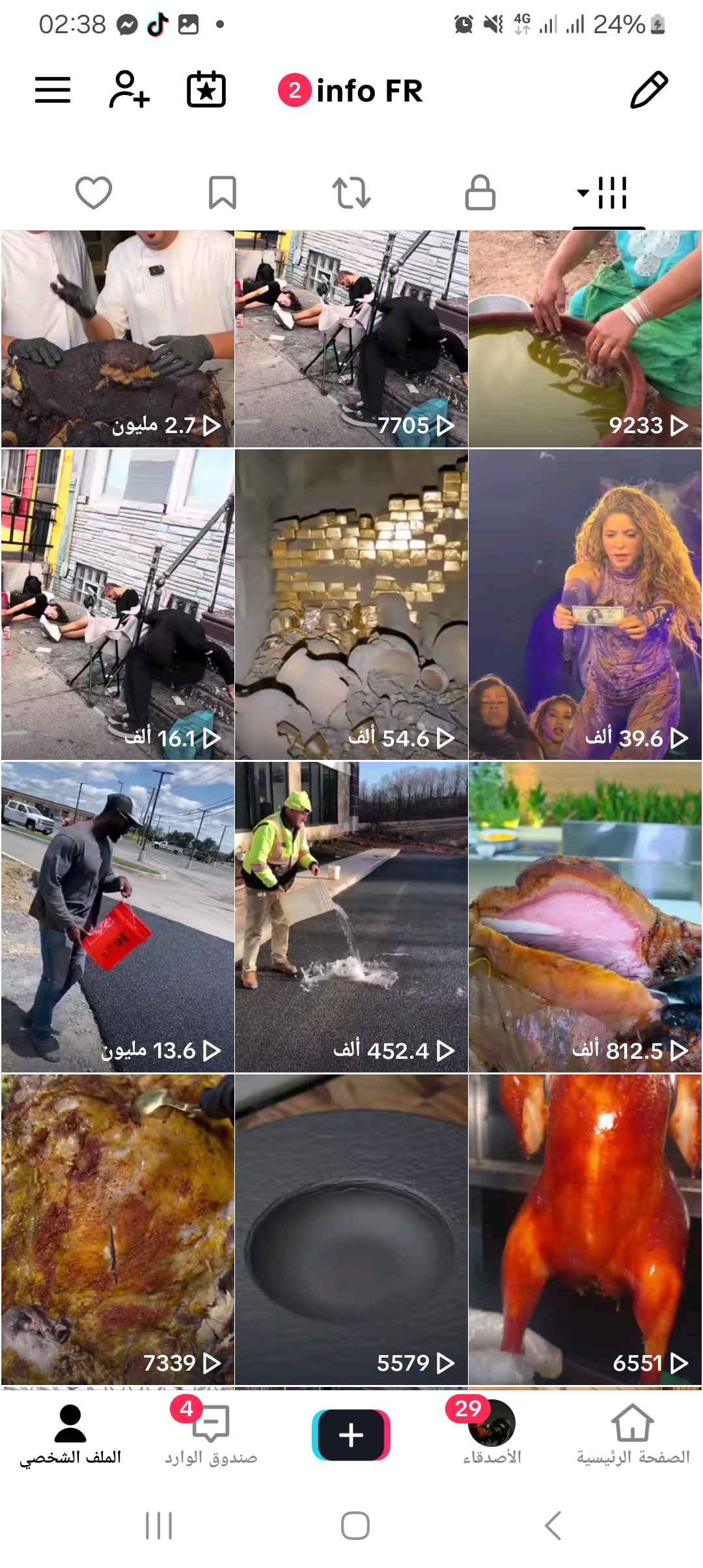Image resolution: width=703 pixels, height=1568 pixels.
Task: Open the video with 13.6 مليون views
Action: 117,917
